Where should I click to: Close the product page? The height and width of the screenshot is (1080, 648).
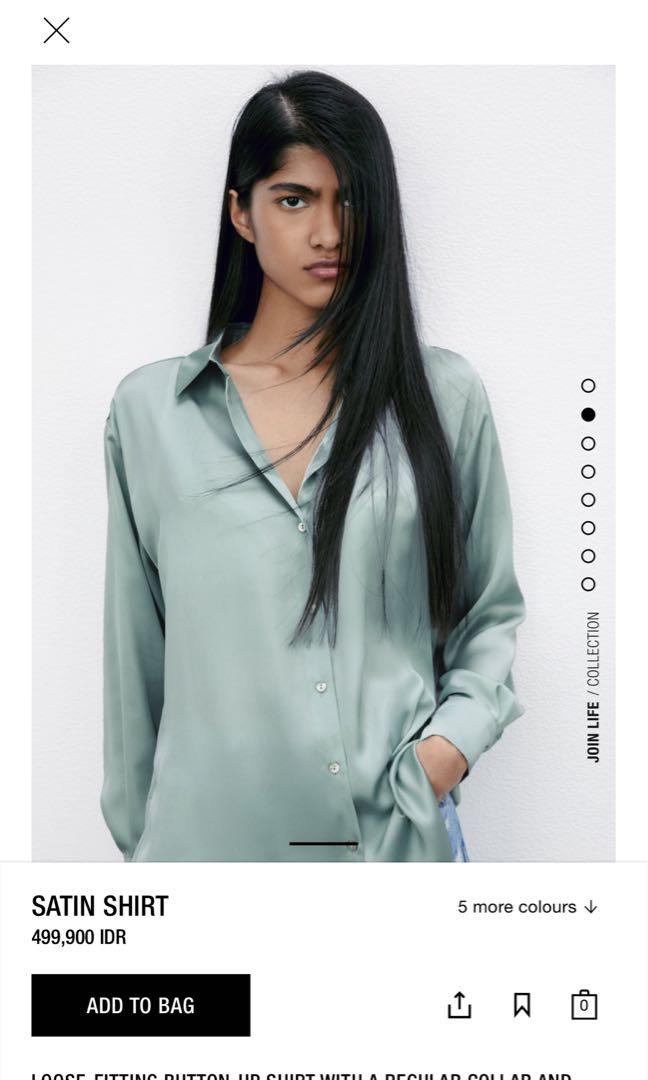click(x=56, y=31)
